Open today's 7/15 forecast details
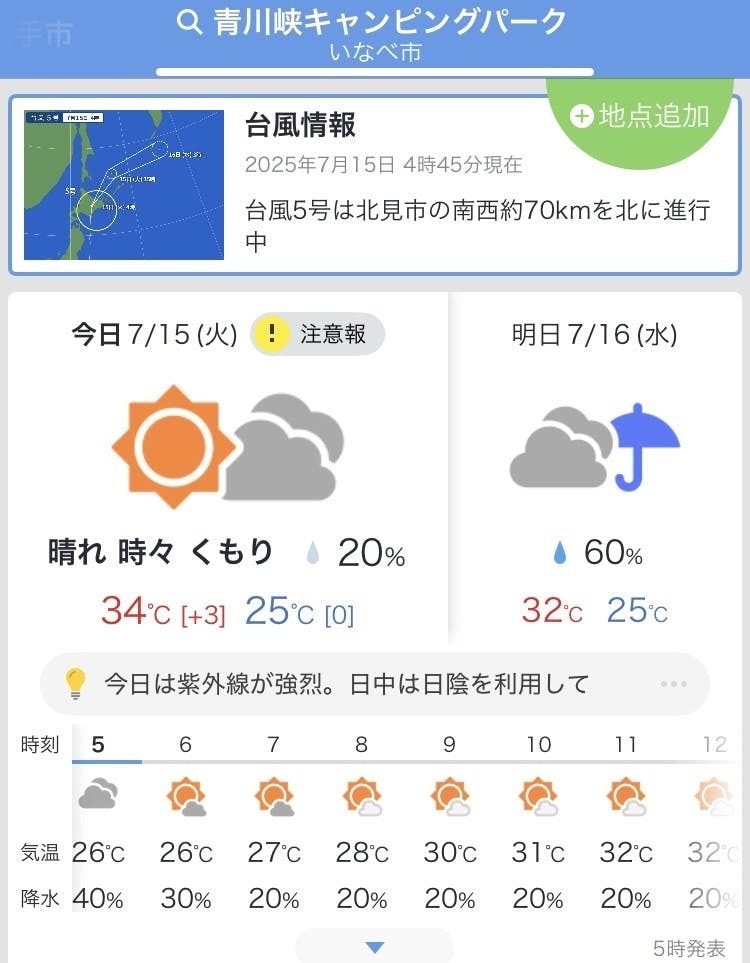Screen dimensions: 750x963 (228, 470)
